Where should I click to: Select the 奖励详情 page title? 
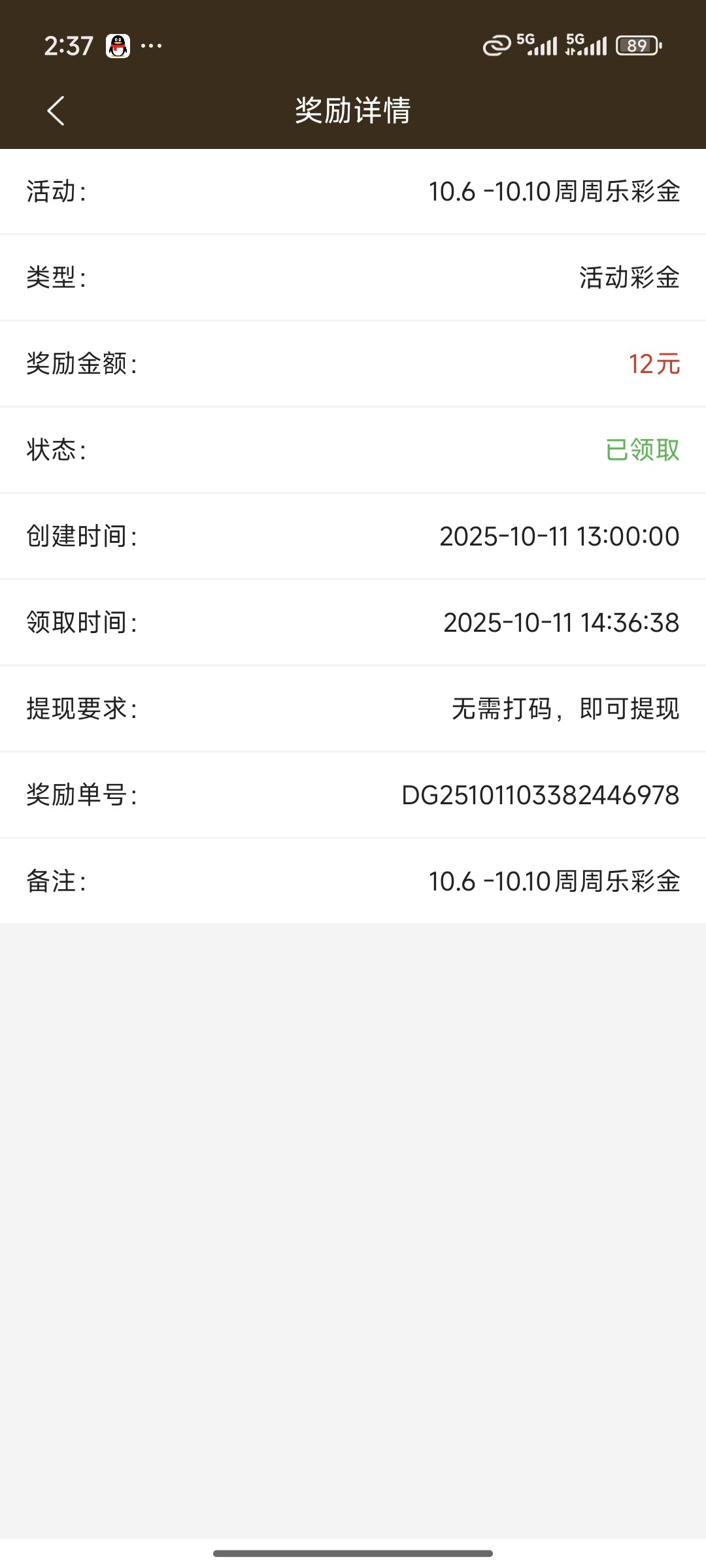pyautogui.click(x=353, y=110)
